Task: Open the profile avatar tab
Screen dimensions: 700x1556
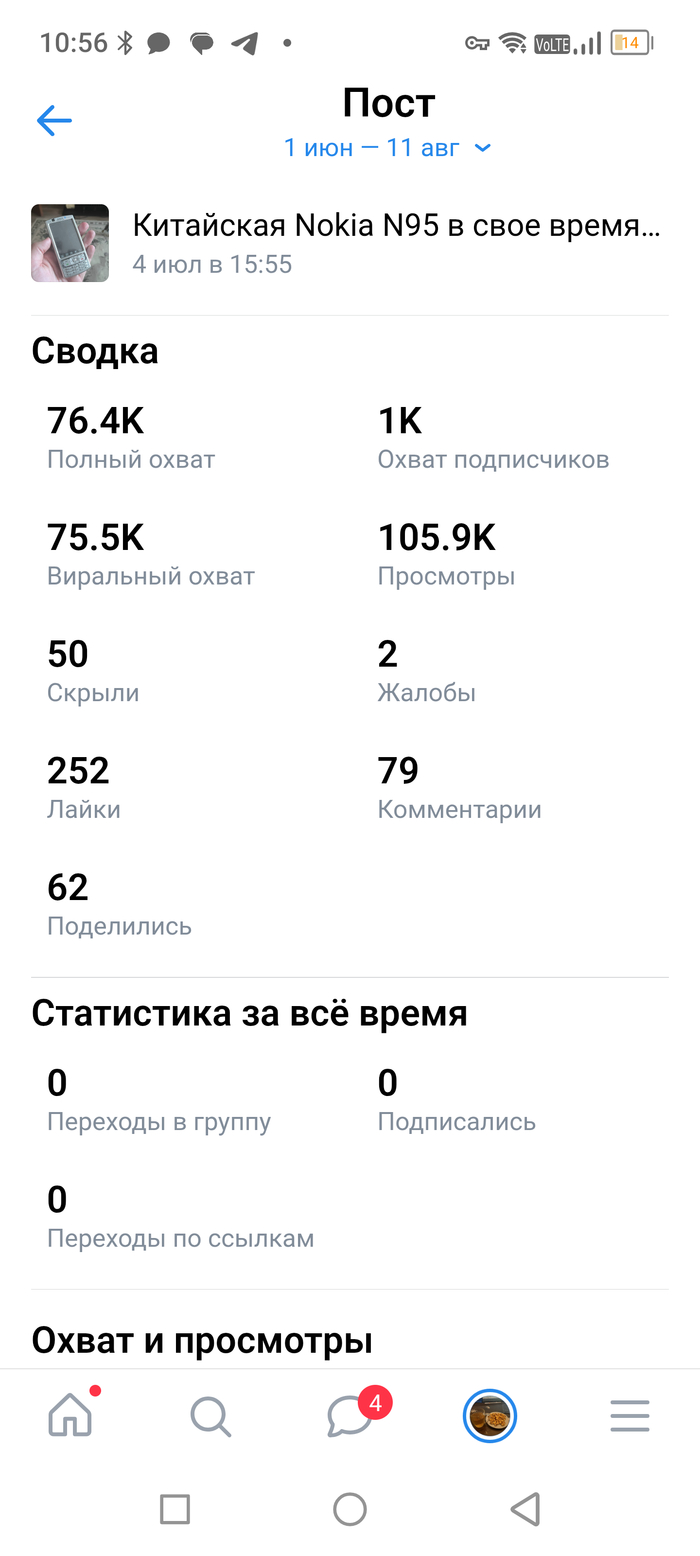Action: pos(490,1416)
